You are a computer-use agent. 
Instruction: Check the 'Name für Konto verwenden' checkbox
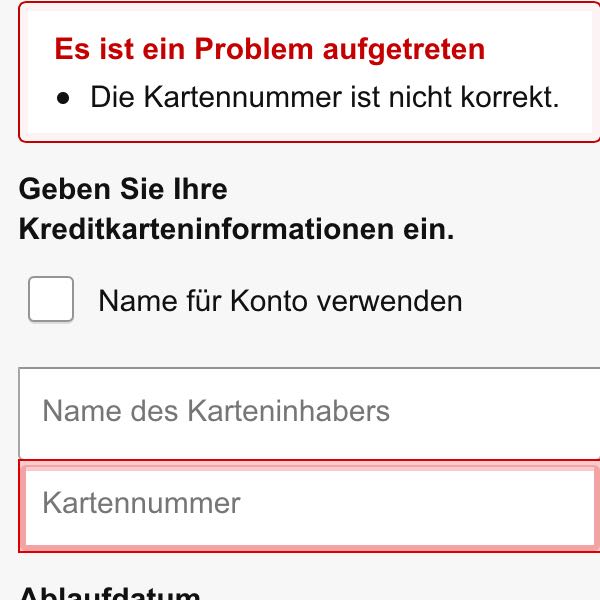coord(51,300)
